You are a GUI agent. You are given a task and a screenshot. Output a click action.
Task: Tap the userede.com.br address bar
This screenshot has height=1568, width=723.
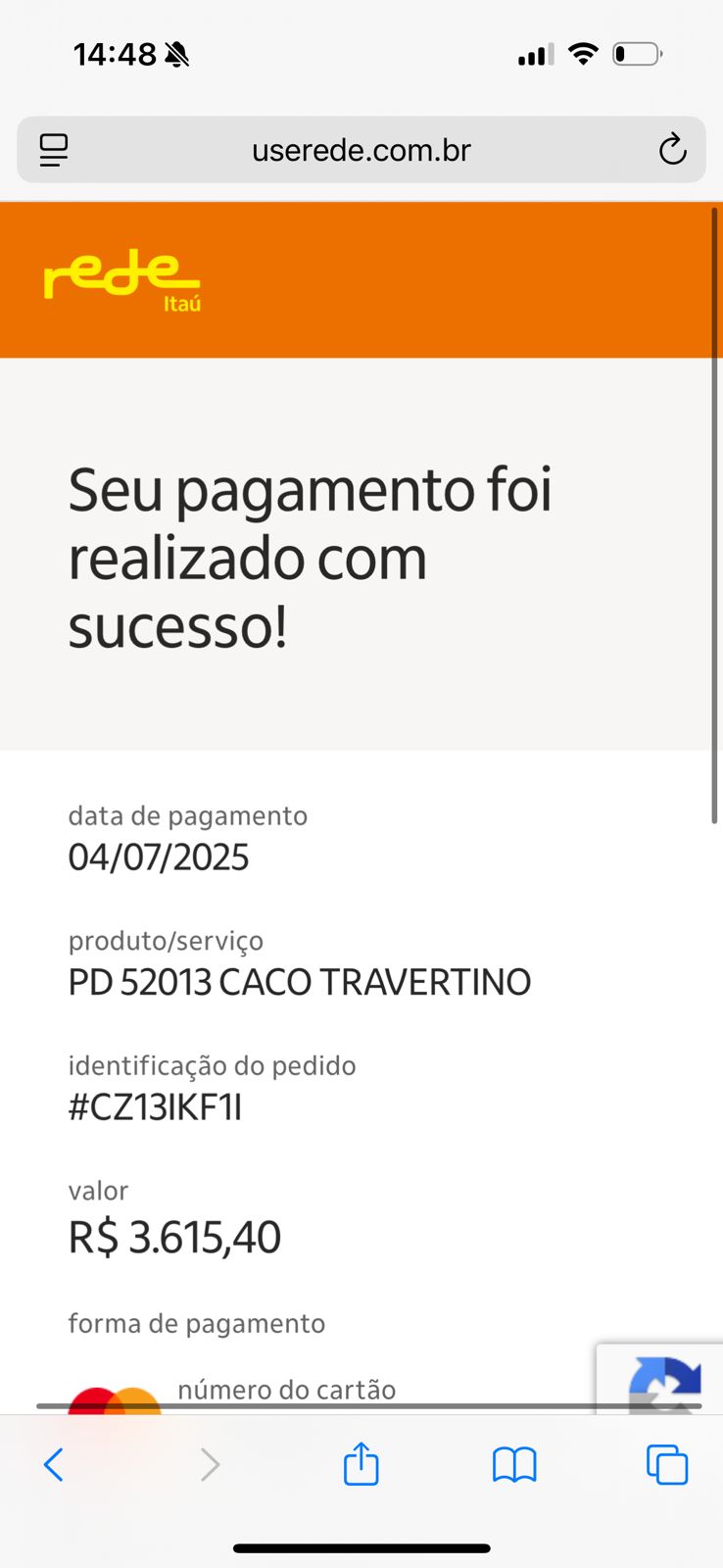(361, 150)
